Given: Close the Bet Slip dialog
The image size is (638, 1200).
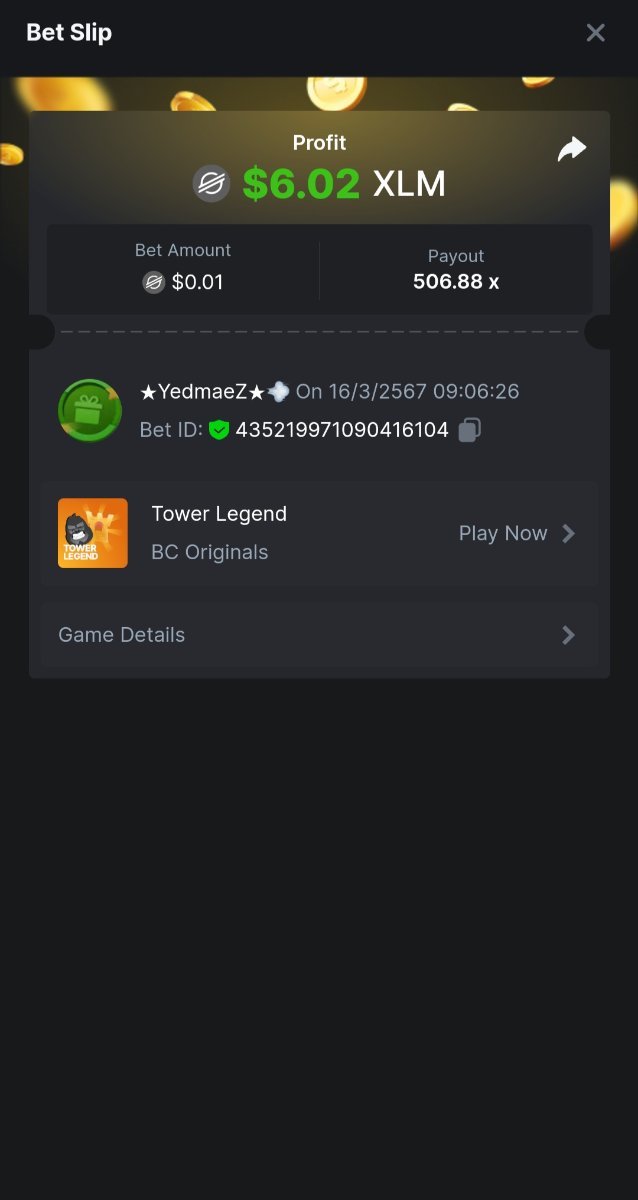Looking at the screenshot, I should click(x=596, y=33).
